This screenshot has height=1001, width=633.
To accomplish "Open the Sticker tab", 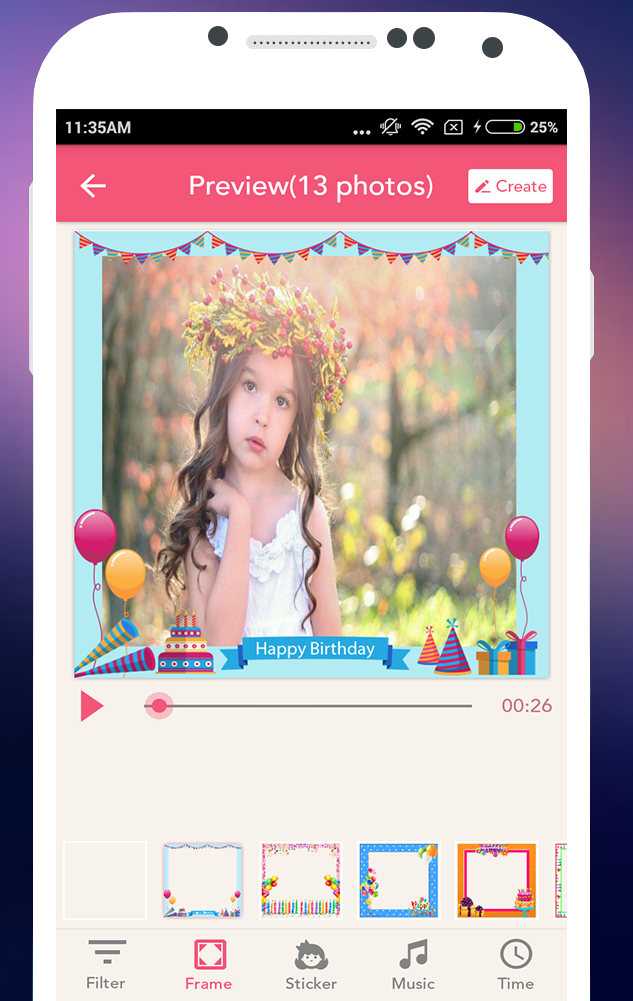I will (311, 965).
